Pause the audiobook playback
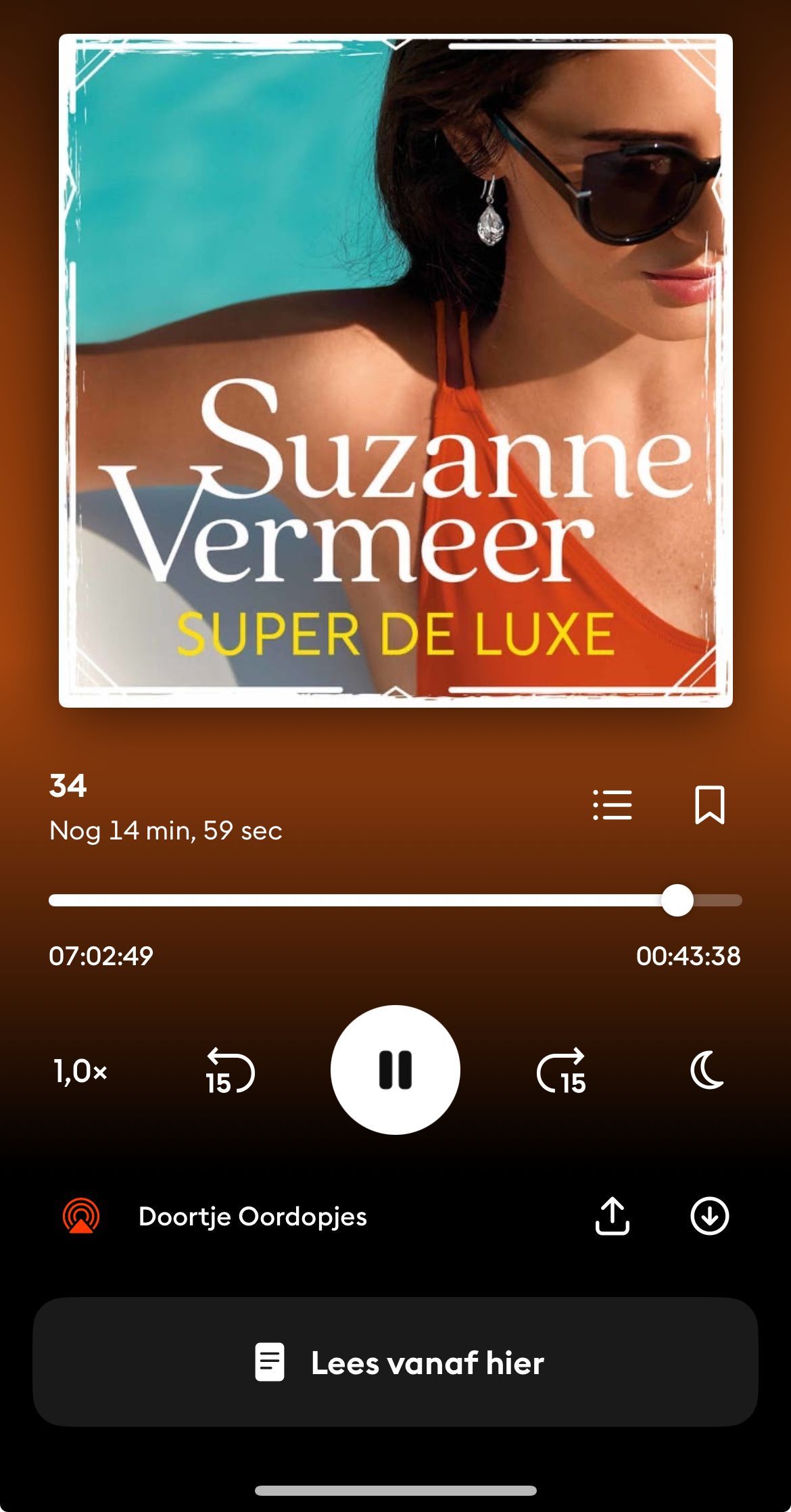 coord(395,1069)
